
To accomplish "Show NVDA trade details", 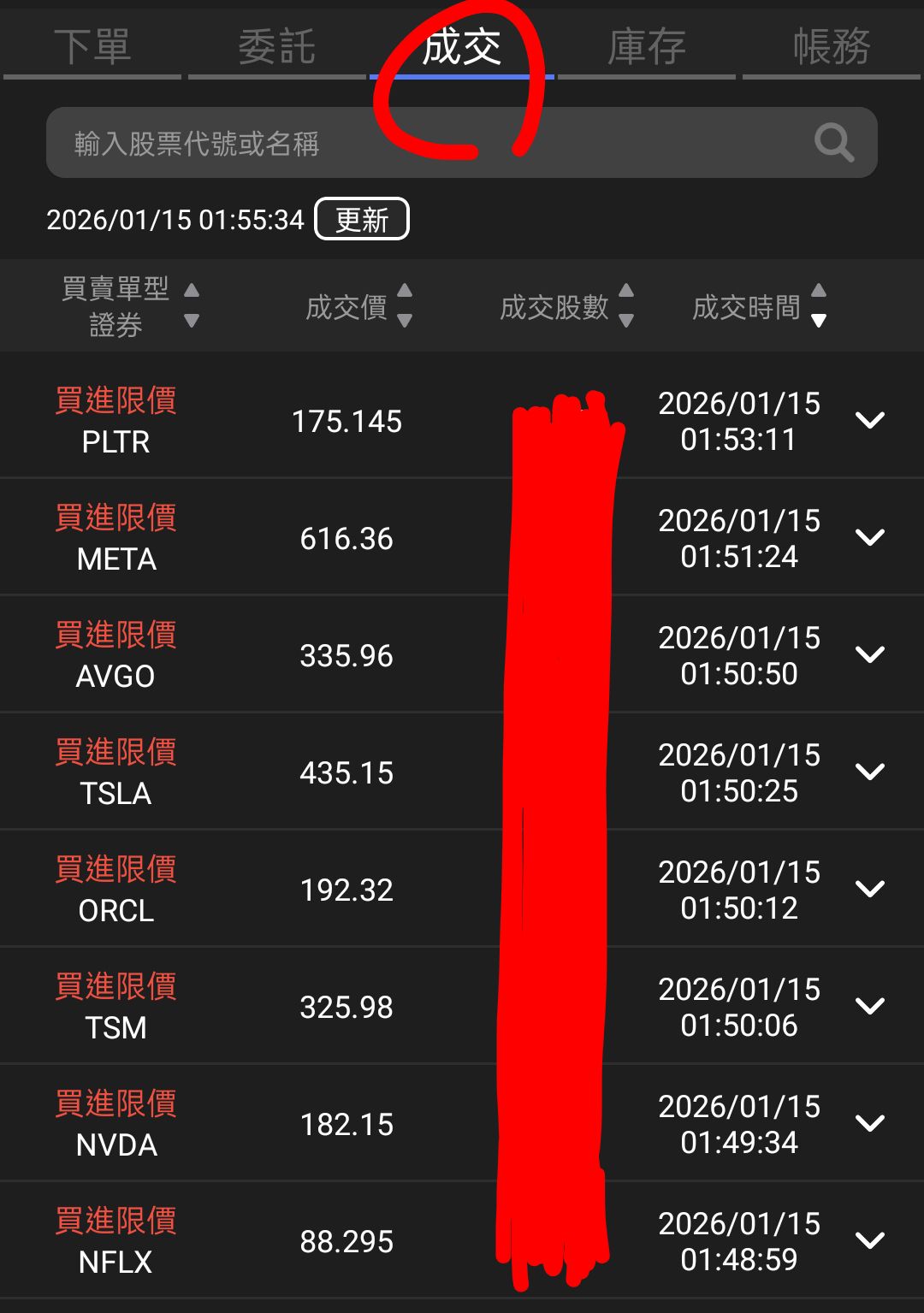I will point(870,1123).
